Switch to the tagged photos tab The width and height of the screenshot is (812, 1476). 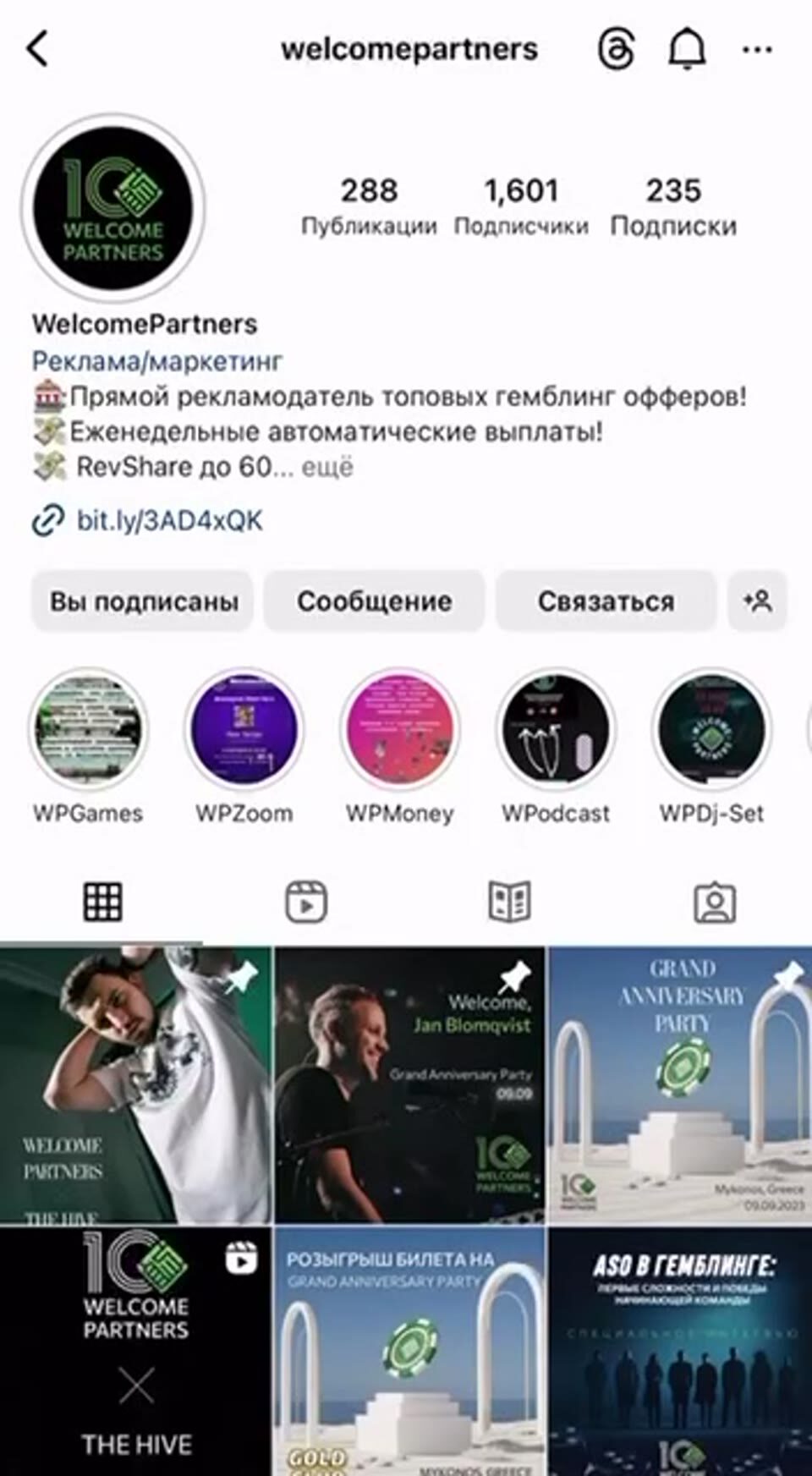point(715,902)
